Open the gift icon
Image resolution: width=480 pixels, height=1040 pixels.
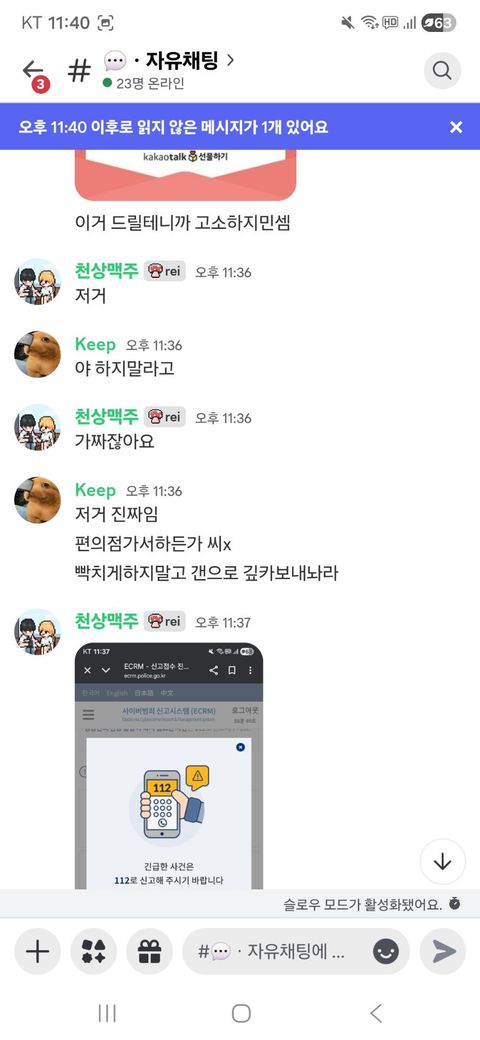coord(150,952)
